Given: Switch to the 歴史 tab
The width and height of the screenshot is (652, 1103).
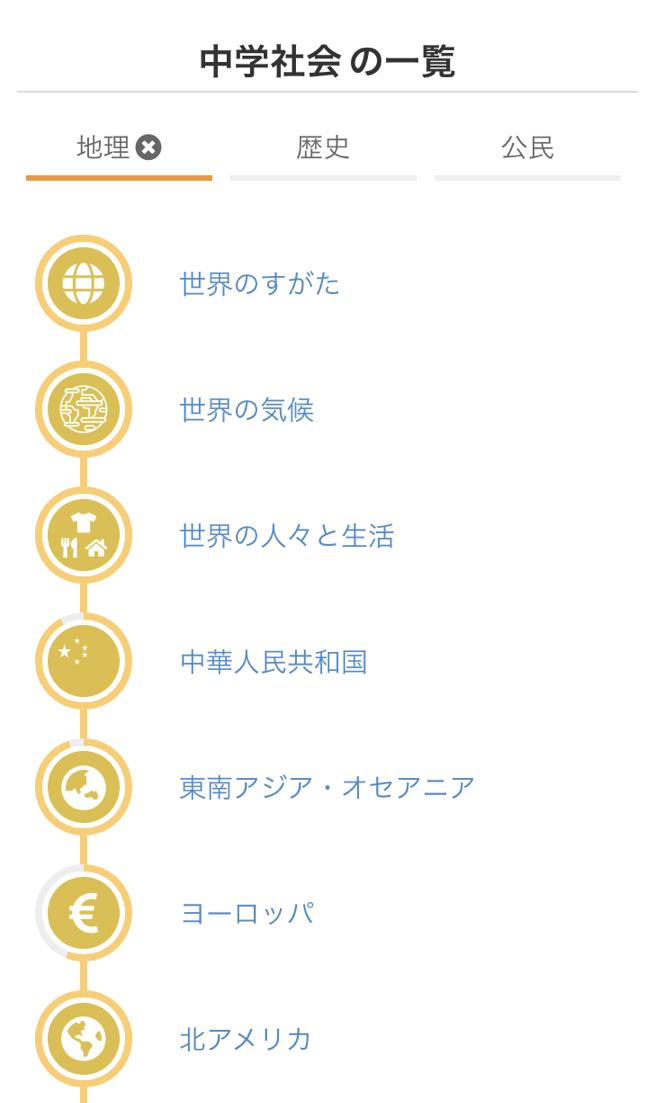Looking at the screenshot, I should pyautogui.click(x=323, y=148).
